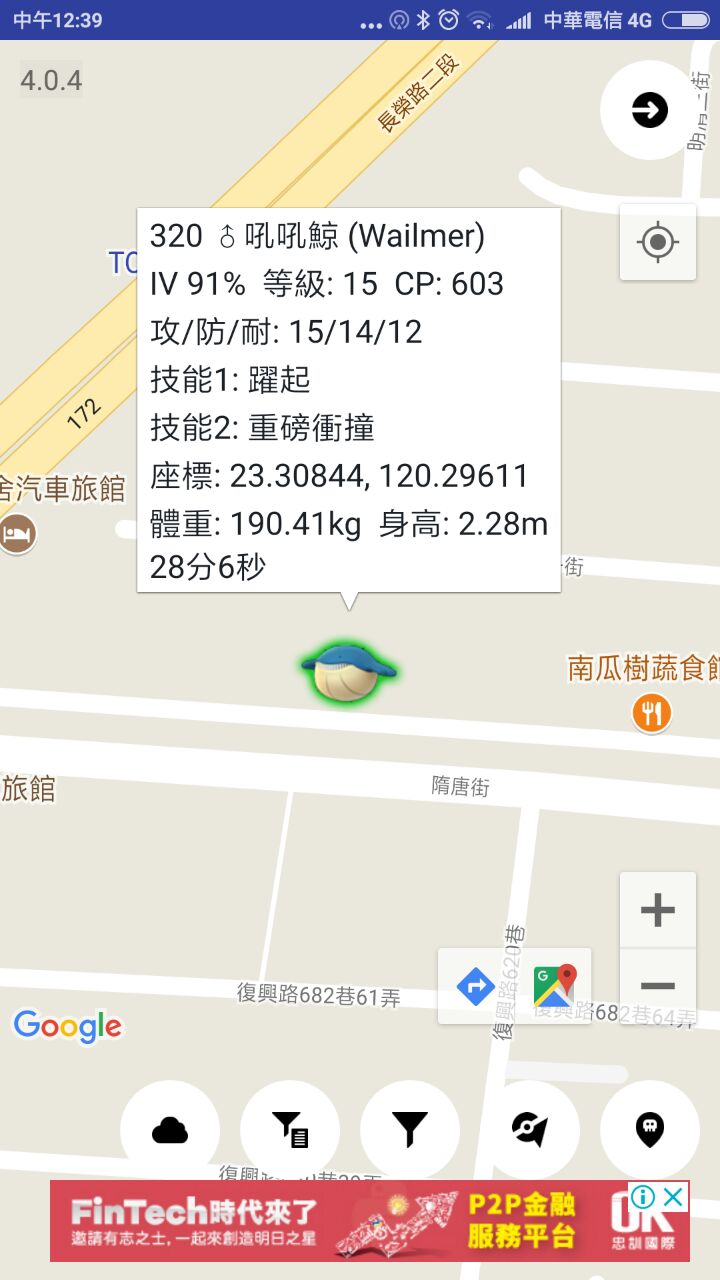Screen dimensions: 720x1280
Task: Zoom out on the map
Action: pos(658,986)
